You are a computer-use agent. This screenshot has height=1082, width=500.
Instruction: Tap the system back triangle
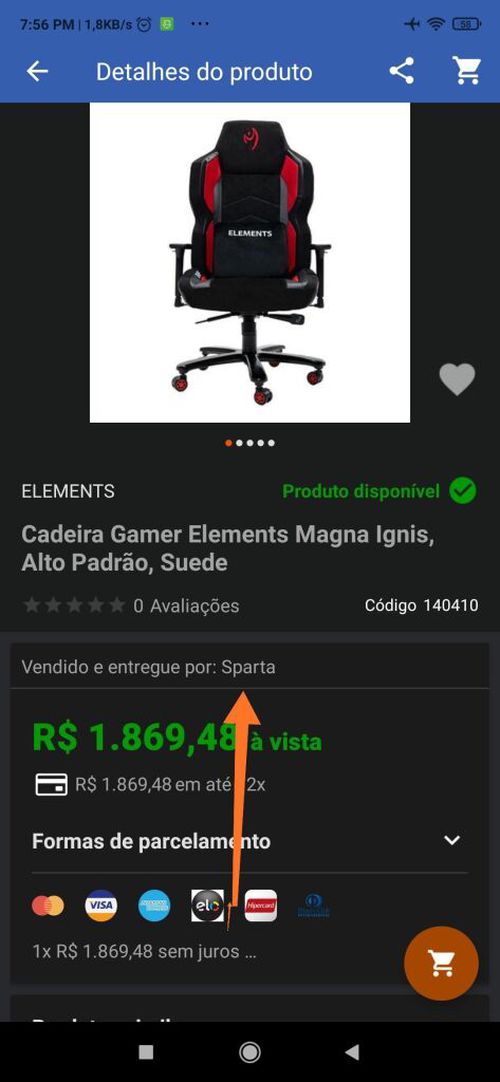coord(352,1052)
